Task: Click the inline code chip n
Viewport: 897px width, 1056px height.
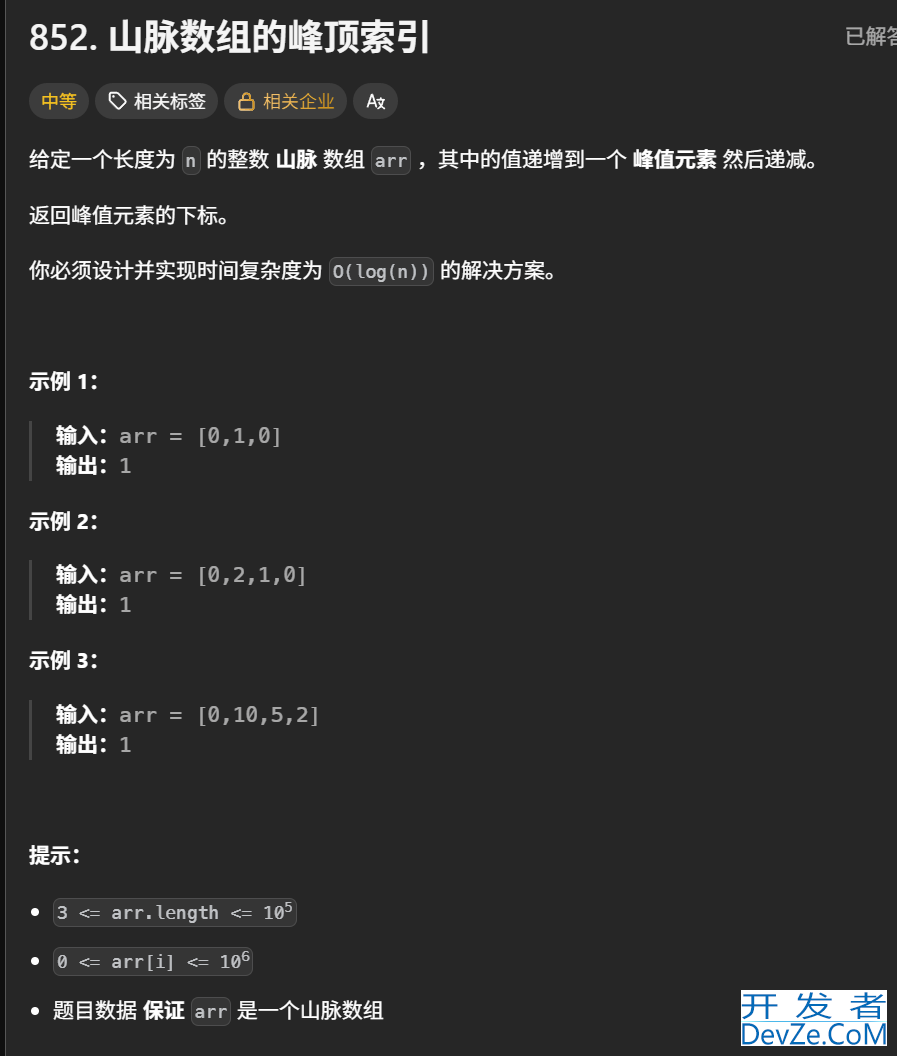Action: pyautogui.click(x=190, y=160)
